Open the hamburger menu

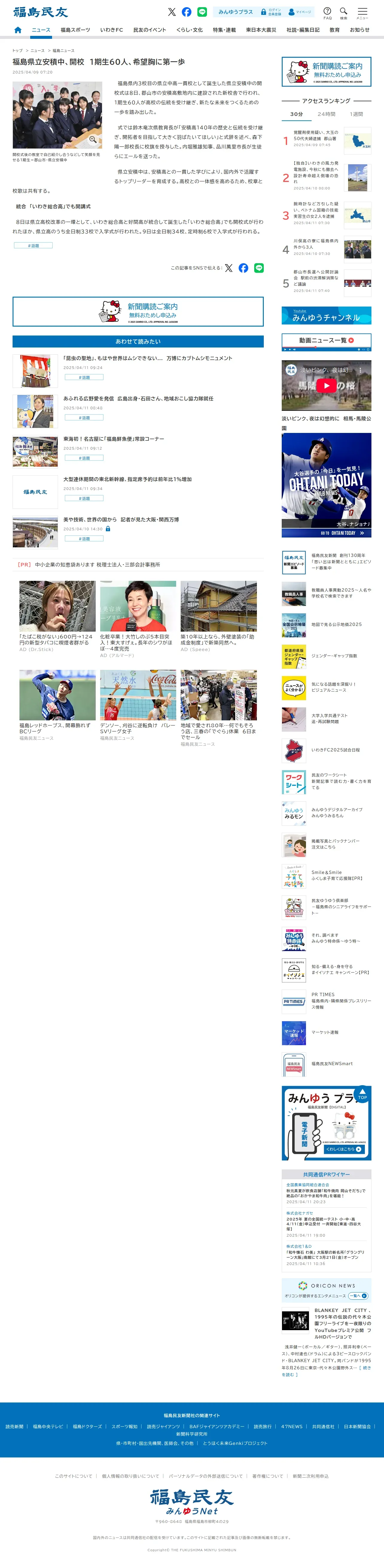click(362, 12)
